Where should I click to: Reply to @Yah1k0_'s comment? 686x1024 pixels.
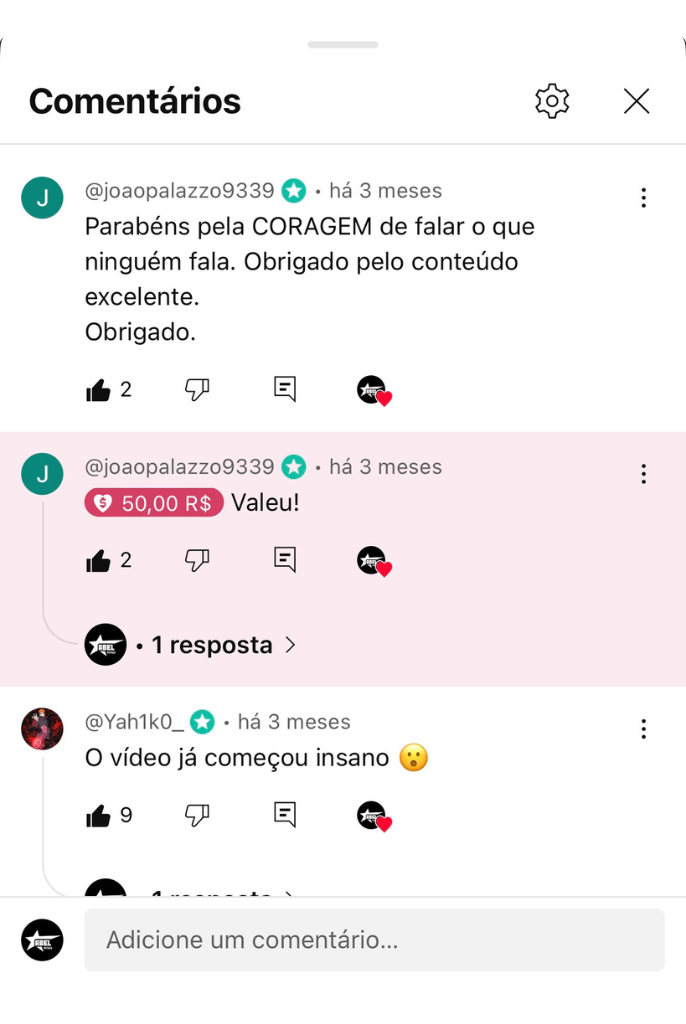(x=285, y=816)
